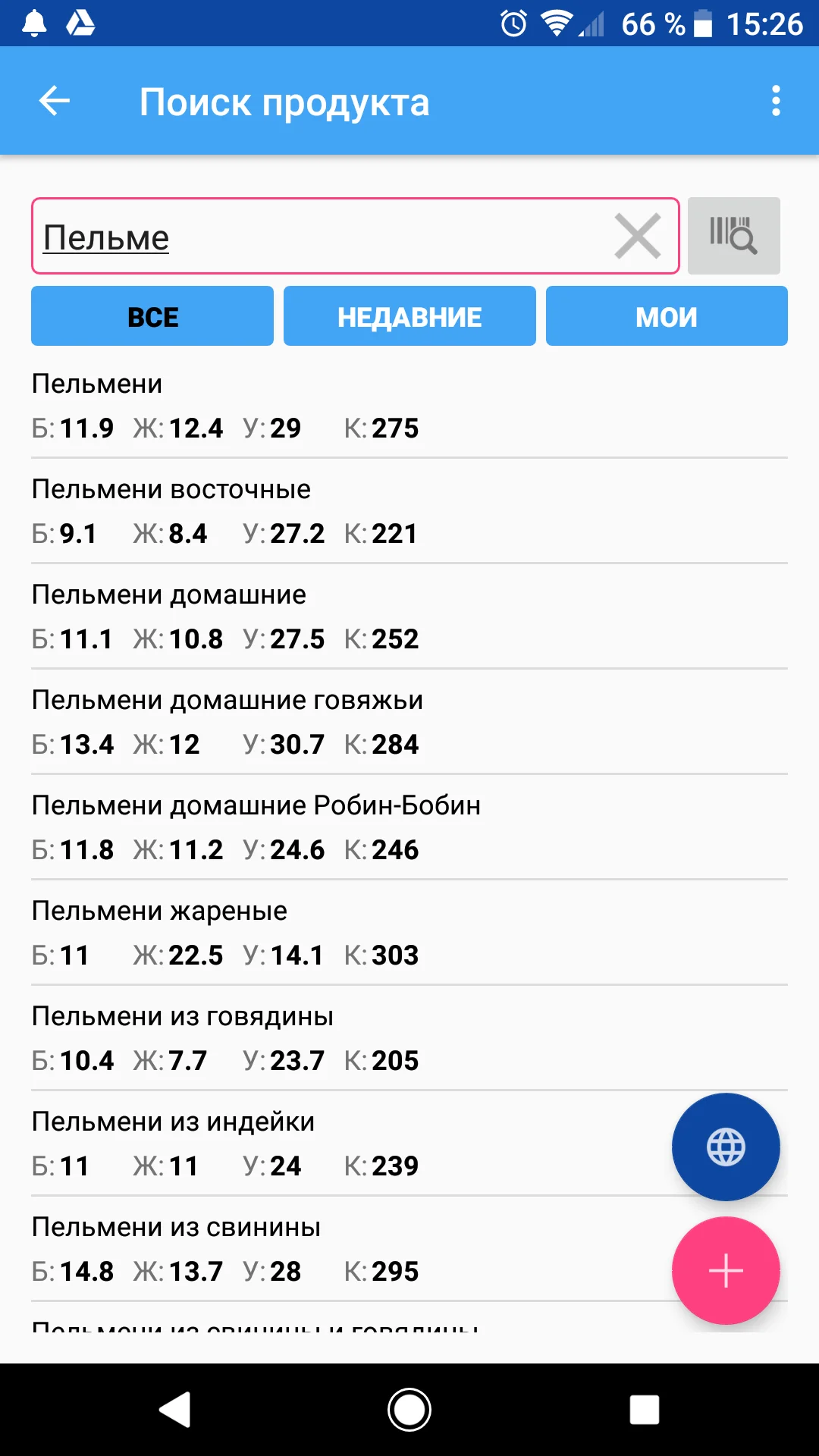
Task: Open the Пельмени из говядины entry
Action: click(303, 1038)
